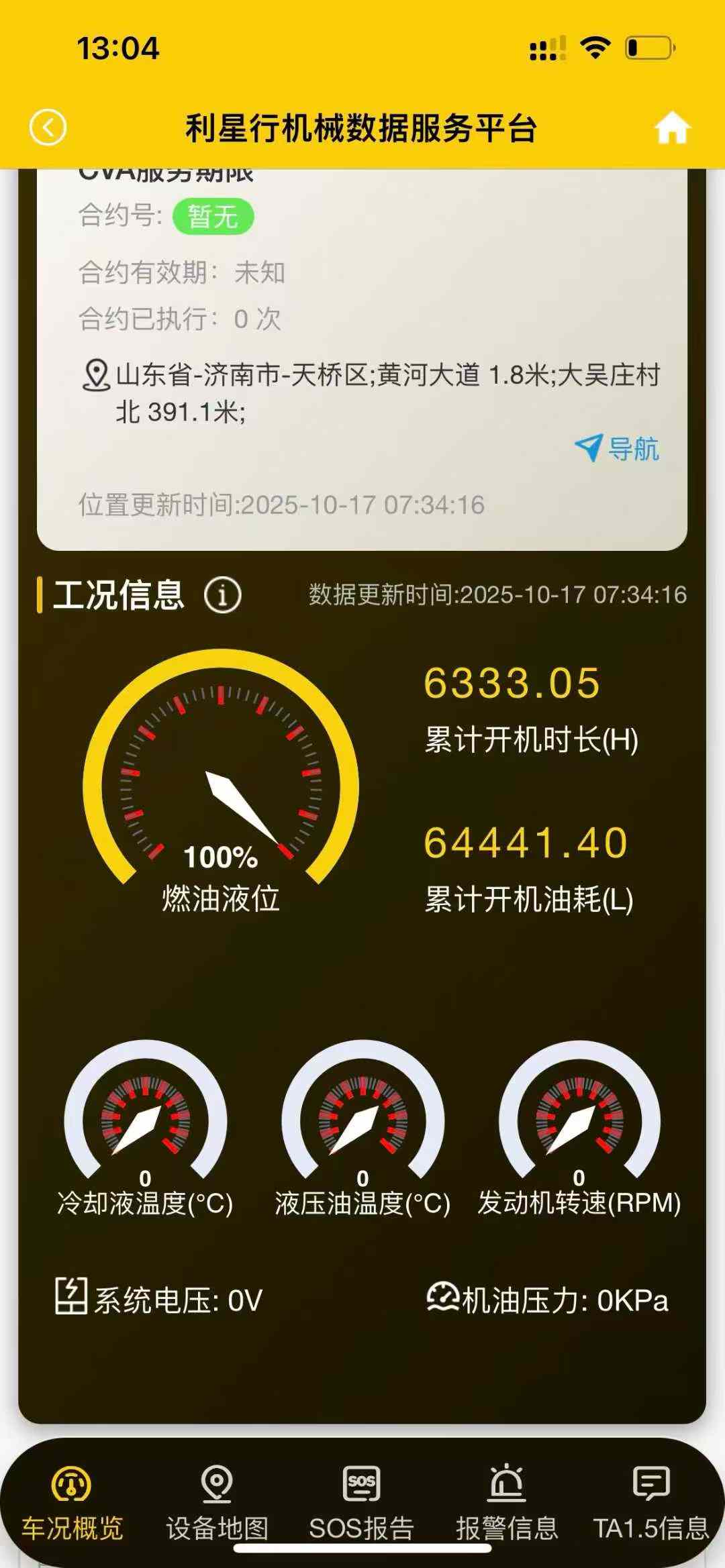Switch to the 设备地图 tab
Viewport: 725px width, 1568px height.
[217, 1502]
